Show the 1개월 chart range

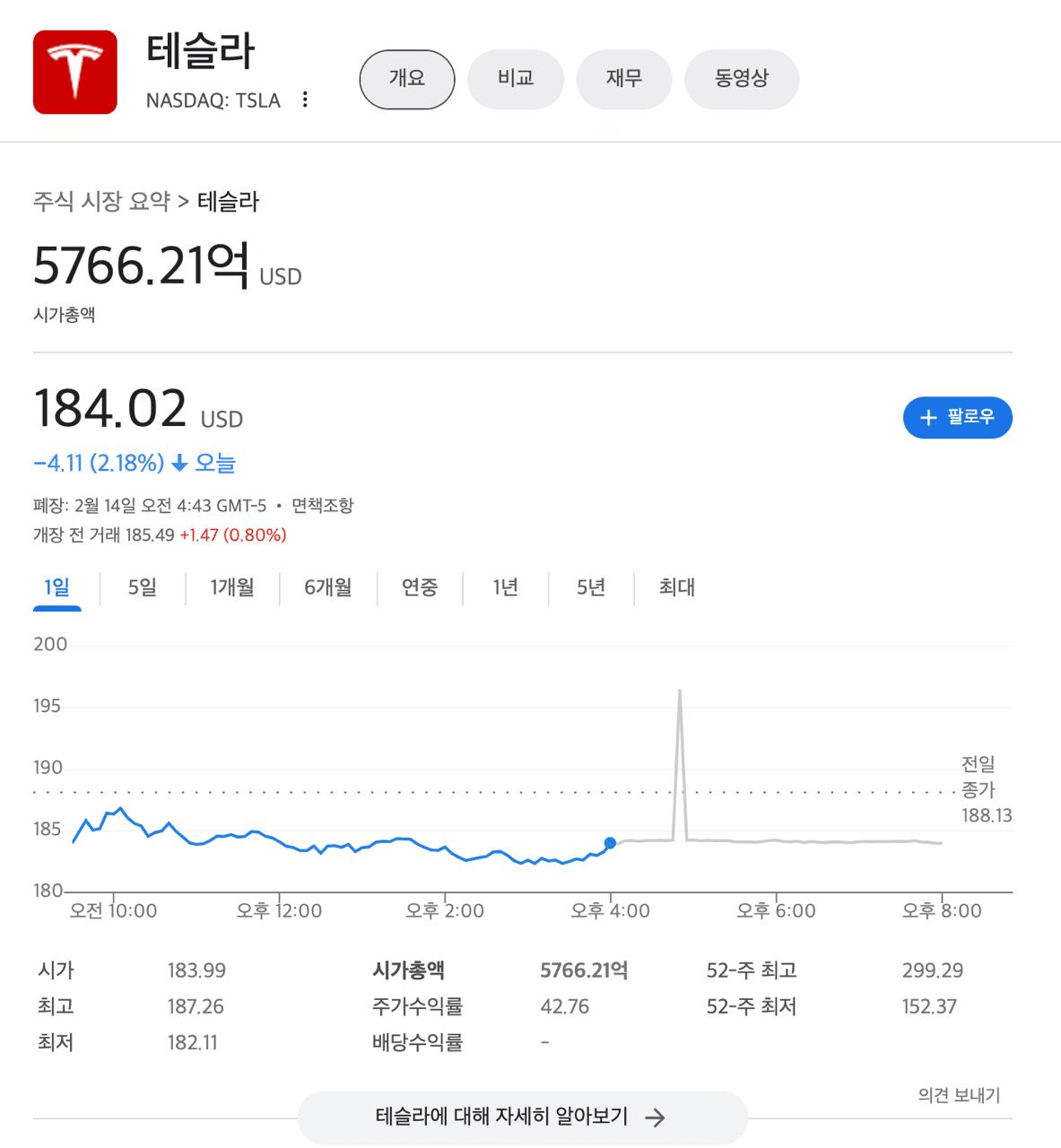point(232,587)
